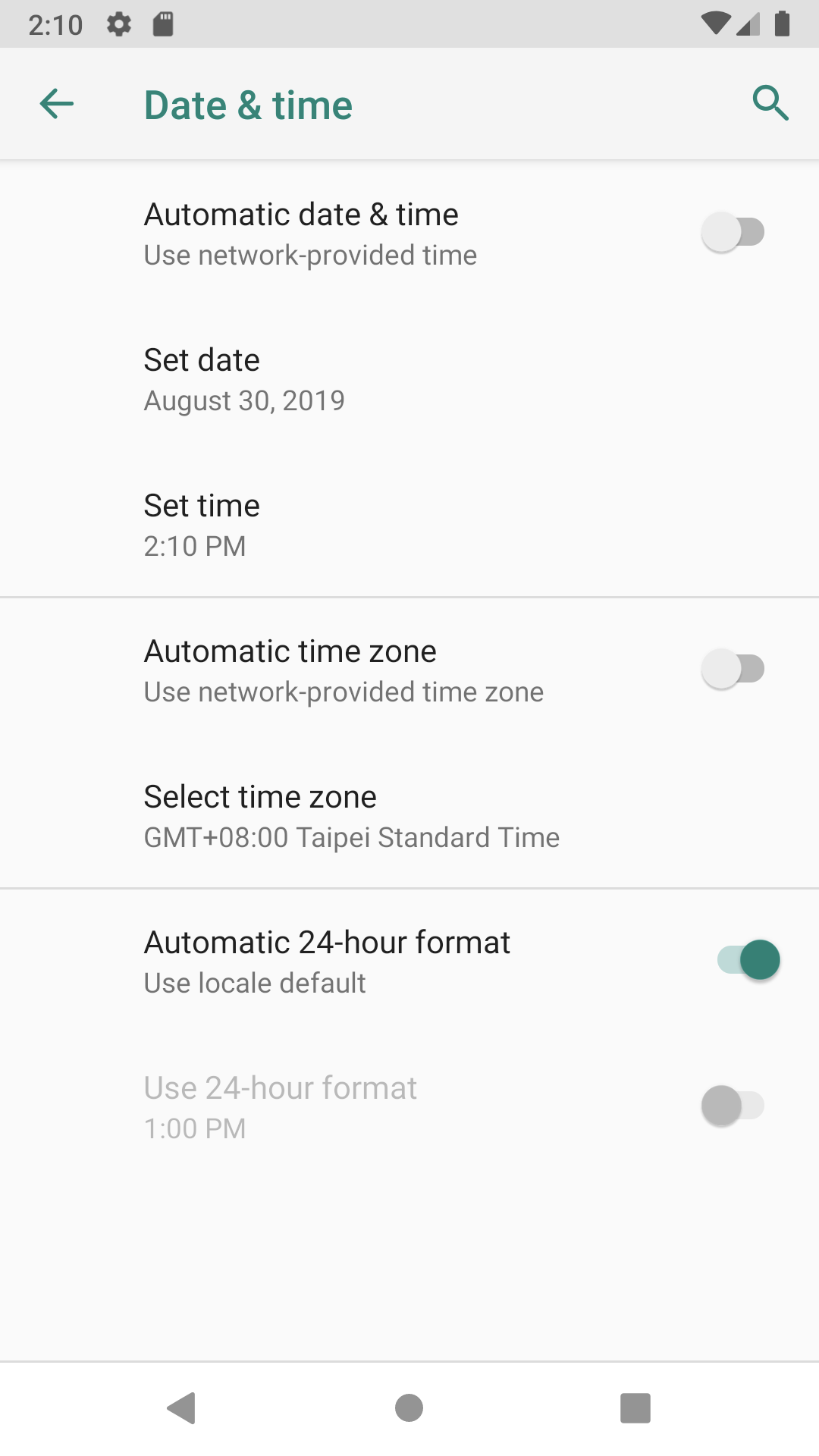Enable Automatic date & time
This screenshot has width=819, height=1456.
tap(733, 231)
